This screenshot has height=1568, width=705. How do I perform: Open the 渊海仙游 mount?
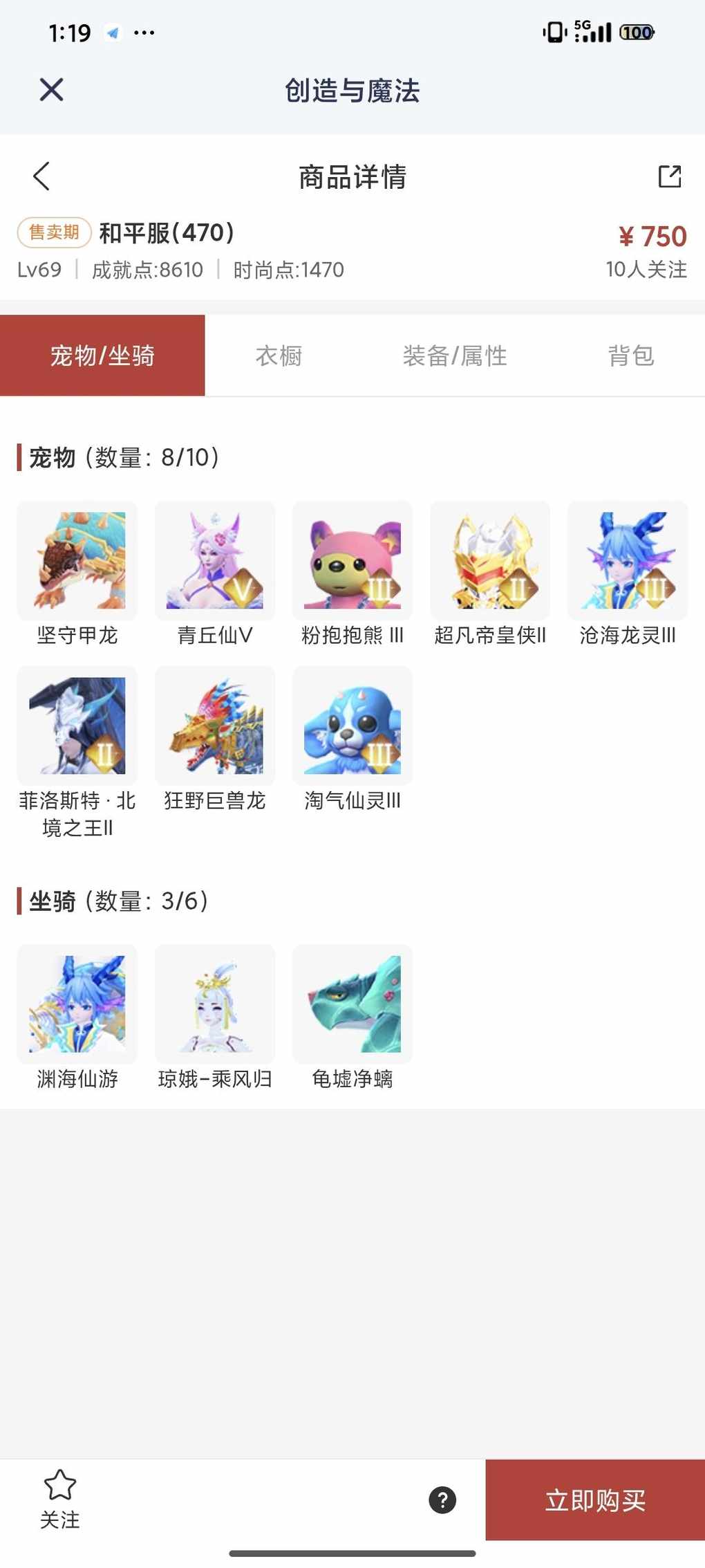click(x=77, y=1004)
